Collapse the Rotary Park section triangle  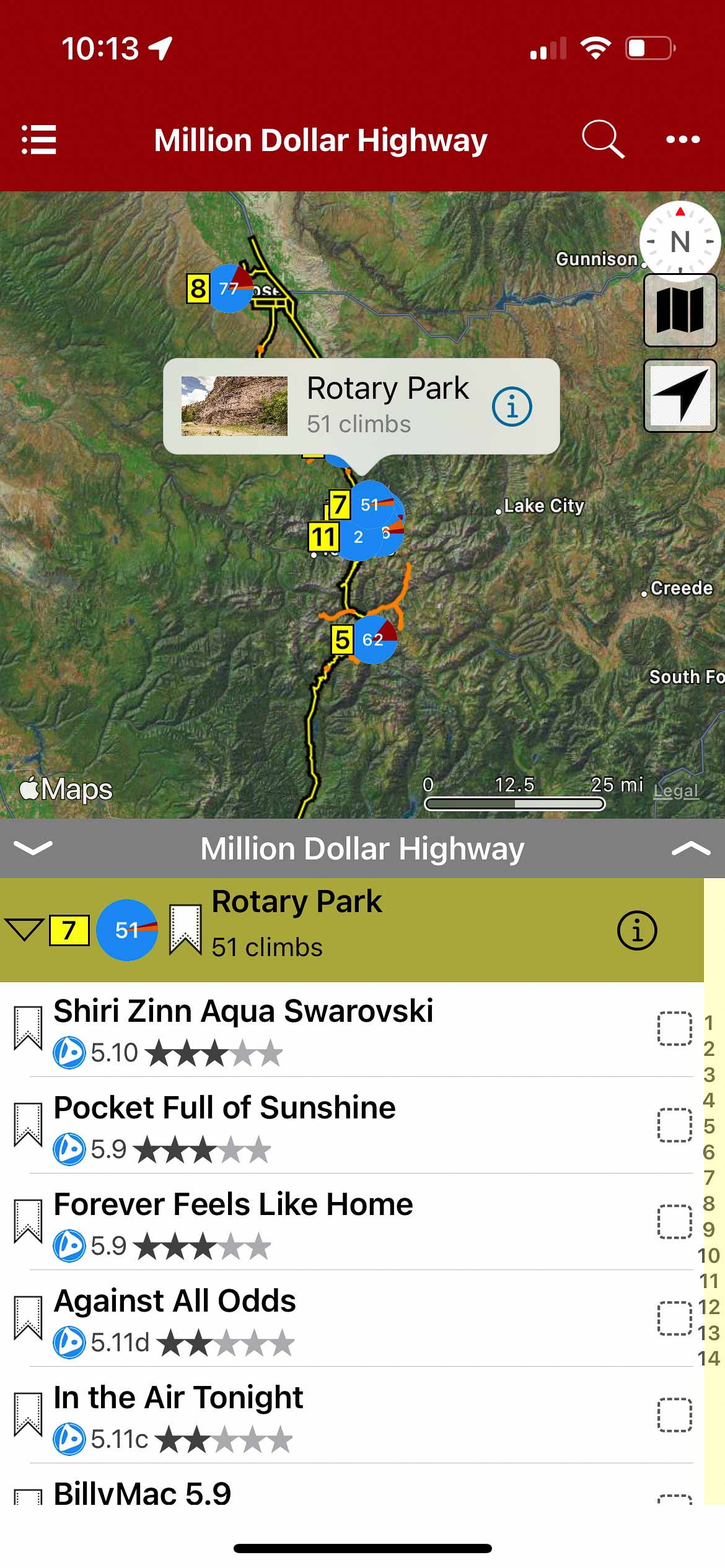[24, 930]
